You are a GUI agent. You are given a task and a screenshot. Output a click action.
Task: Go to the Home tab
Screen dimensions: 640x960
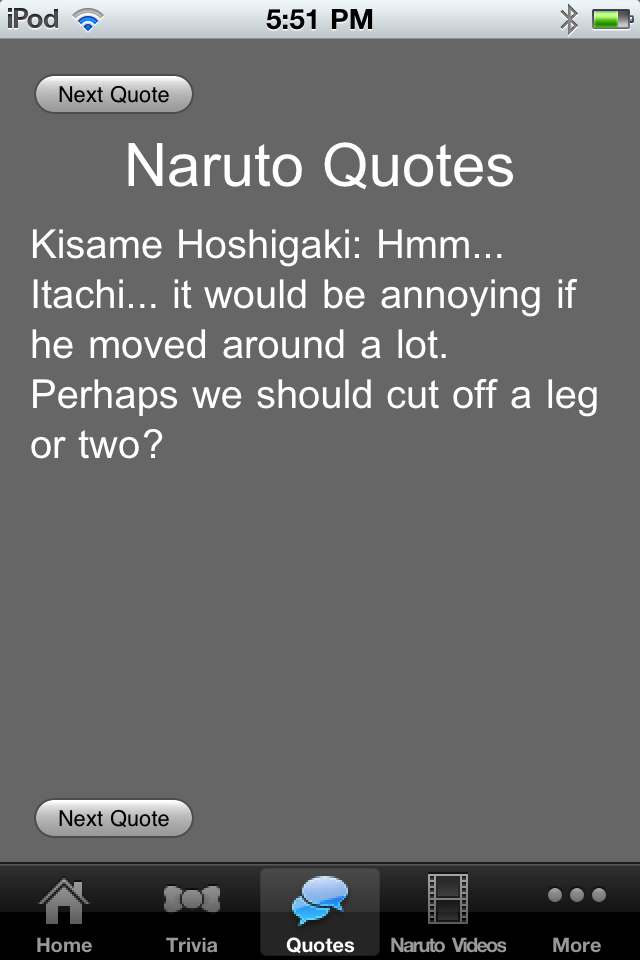click(64, 912)
